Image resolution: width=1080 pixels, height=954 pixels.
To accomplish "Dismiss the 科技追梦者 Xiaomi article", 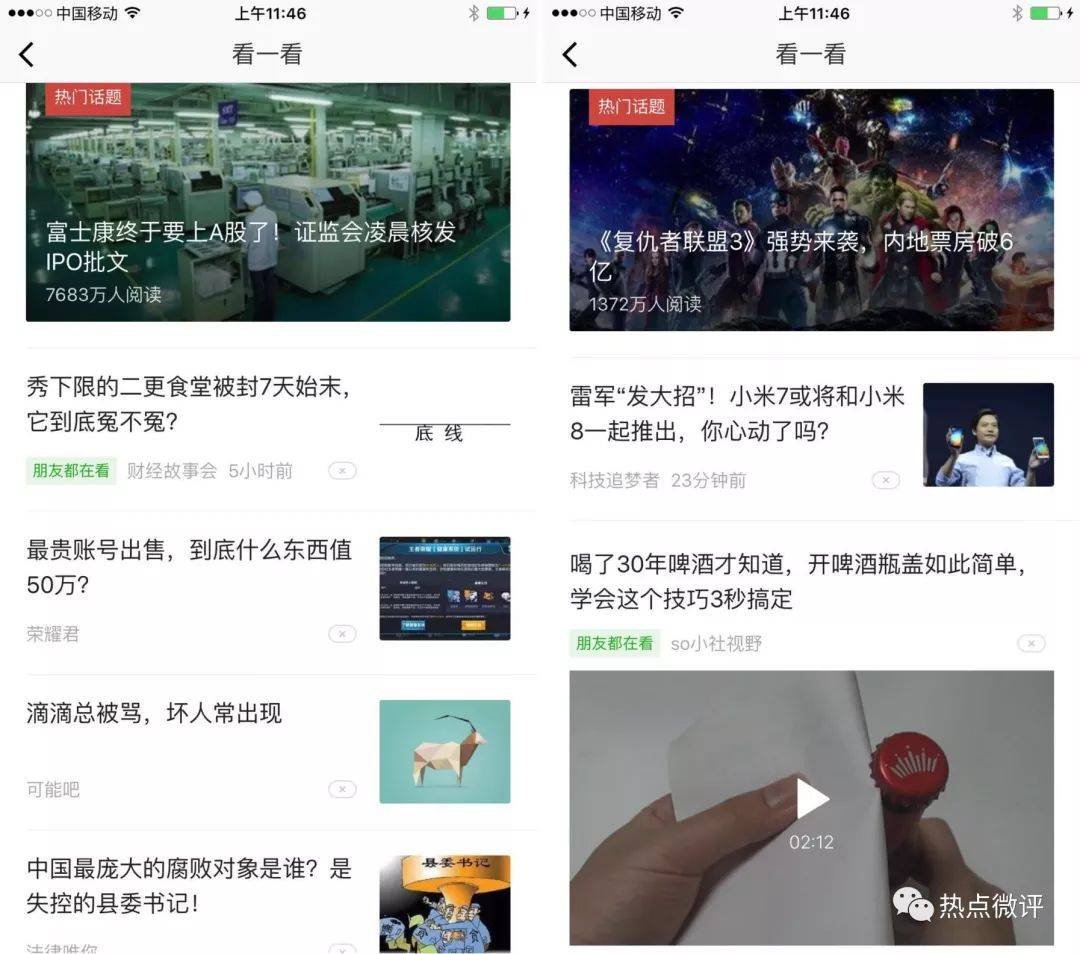I will point(885,481).
